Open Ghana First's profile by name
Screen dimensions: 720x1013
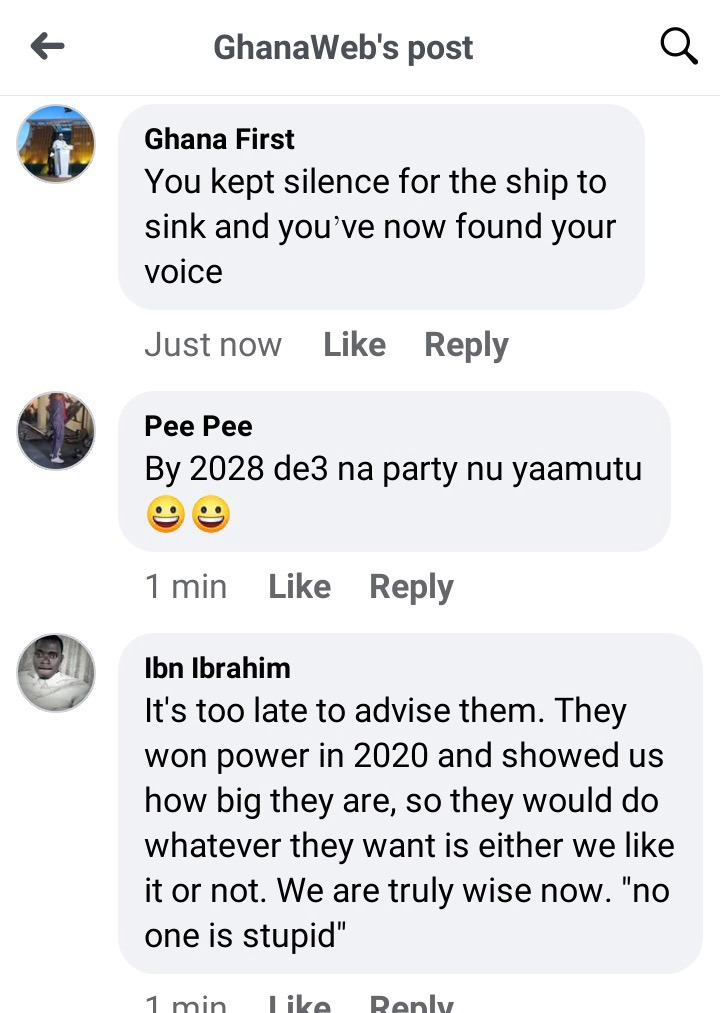219,139
